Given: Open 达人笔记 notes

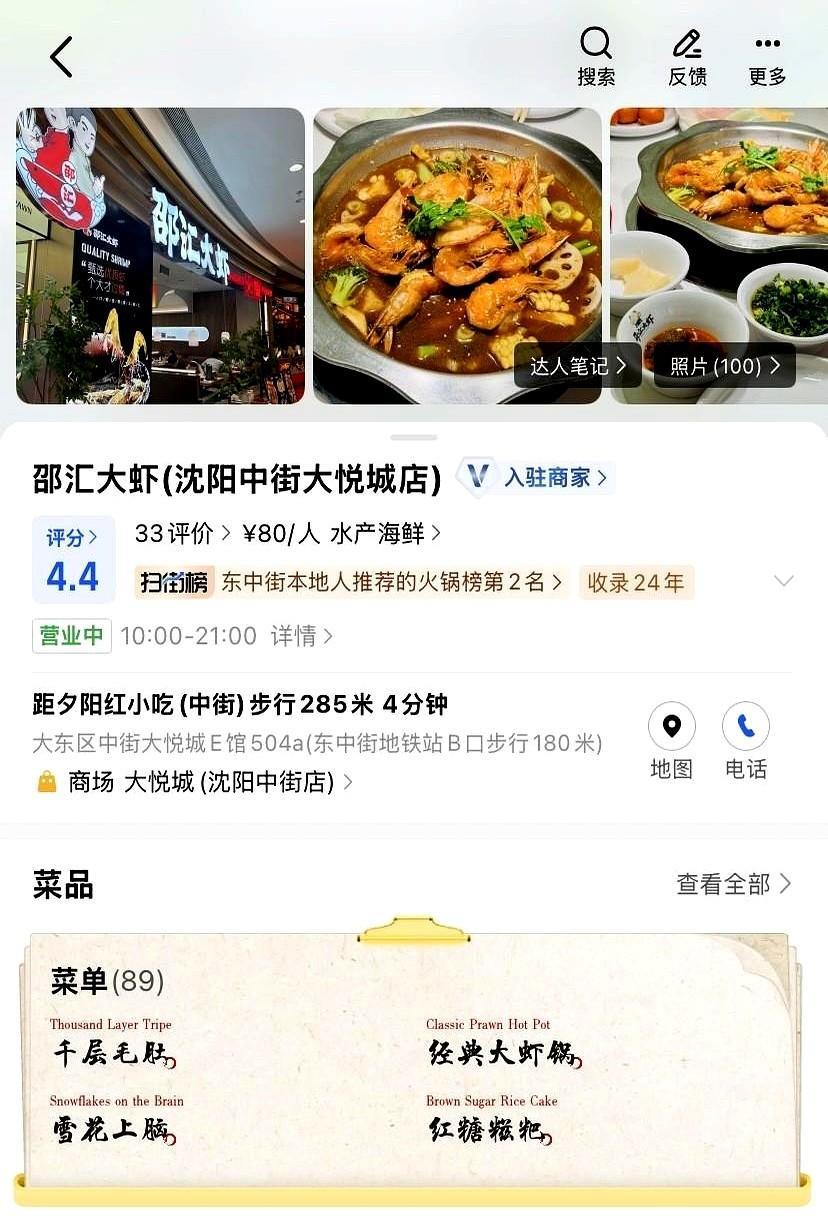Looking at the screenshot, I should click(578, 366).
